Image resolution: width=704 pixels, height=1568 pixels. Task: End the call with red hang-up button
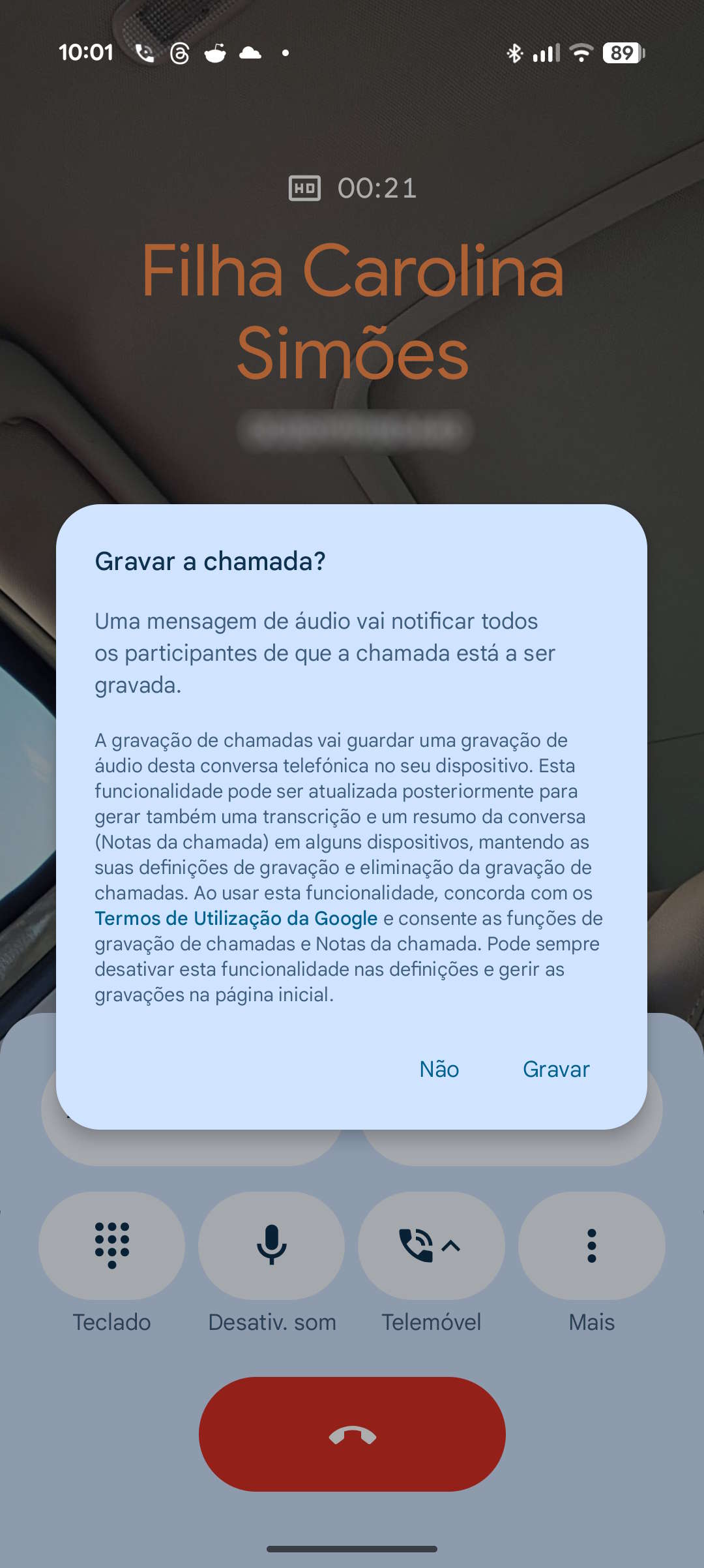coord(352,1434)
